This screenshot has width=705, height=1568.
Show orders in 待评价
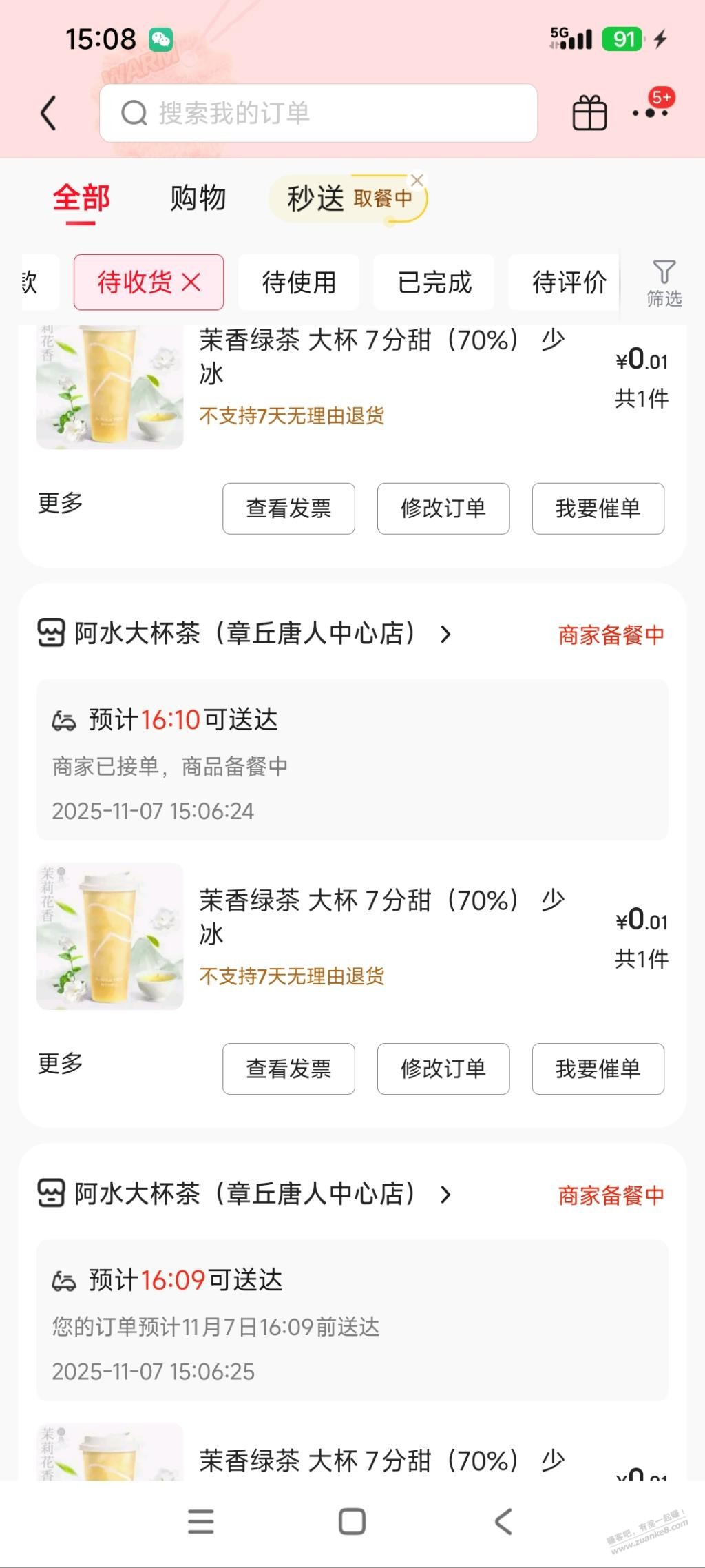[x=569, y=282]
